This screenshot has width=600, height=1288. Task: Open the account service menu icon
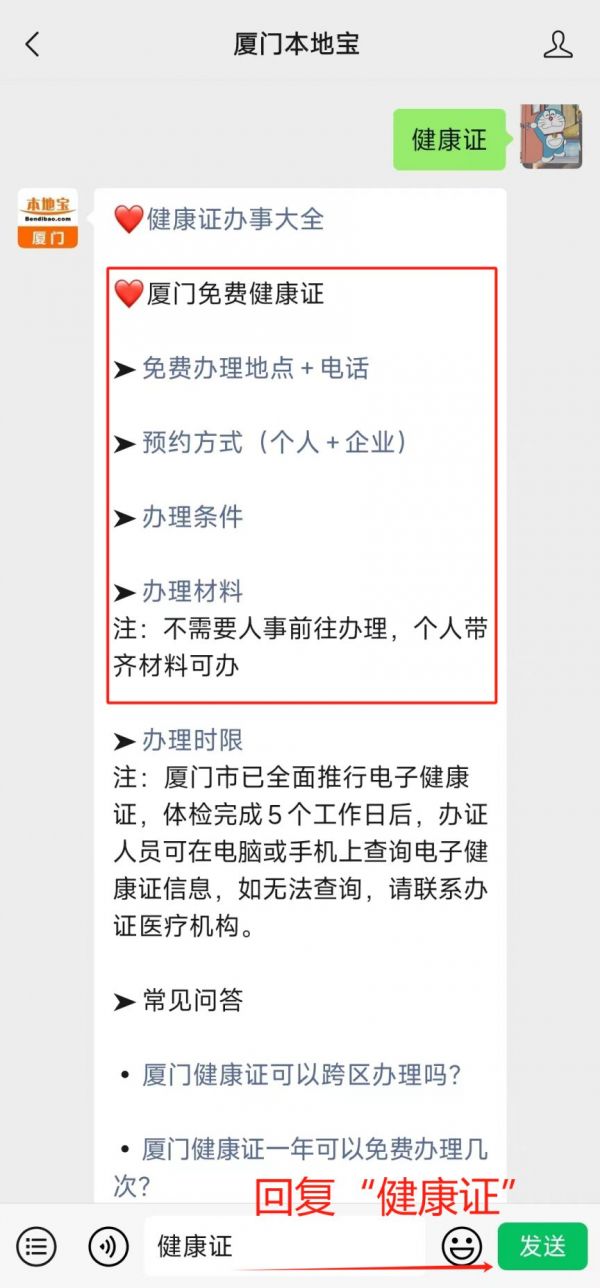click(37, 1246)
